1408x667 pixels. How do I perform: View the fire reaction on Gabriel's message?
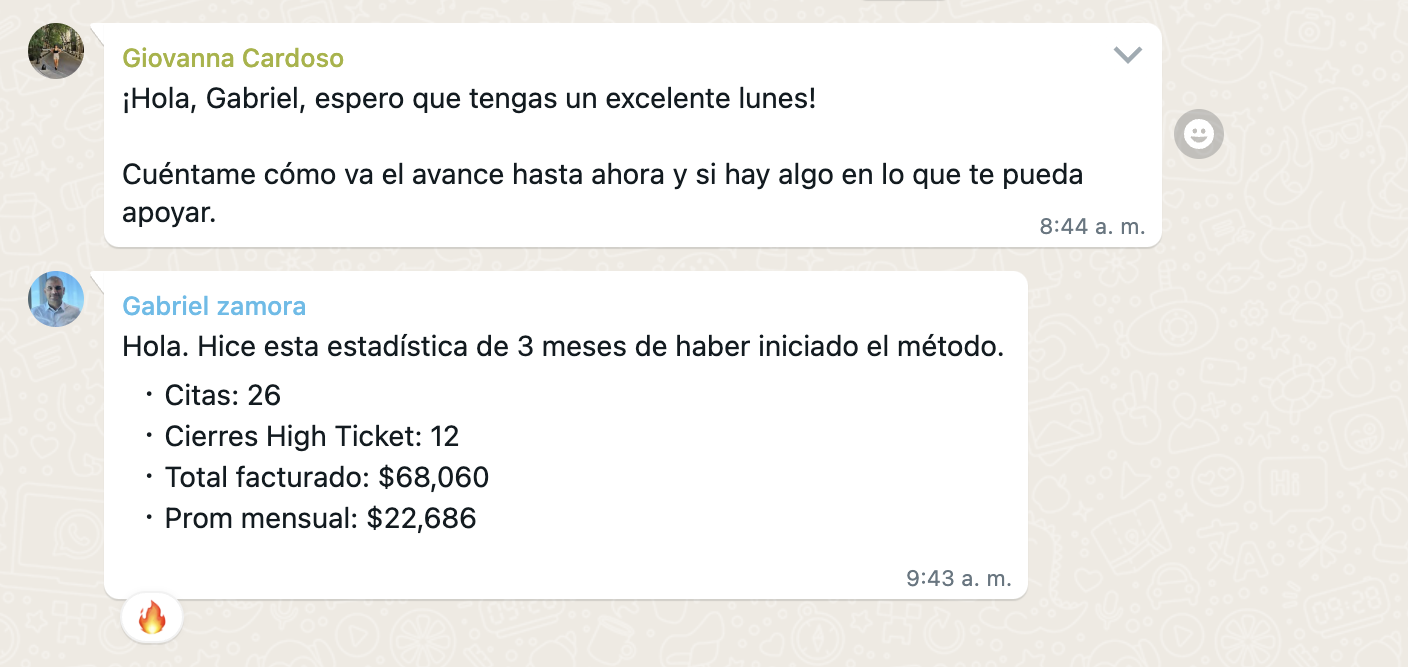pos(152,618)
